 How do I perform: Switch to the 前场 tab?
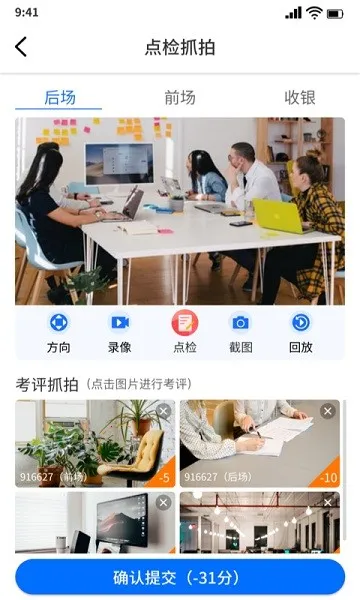click(180, 98)
